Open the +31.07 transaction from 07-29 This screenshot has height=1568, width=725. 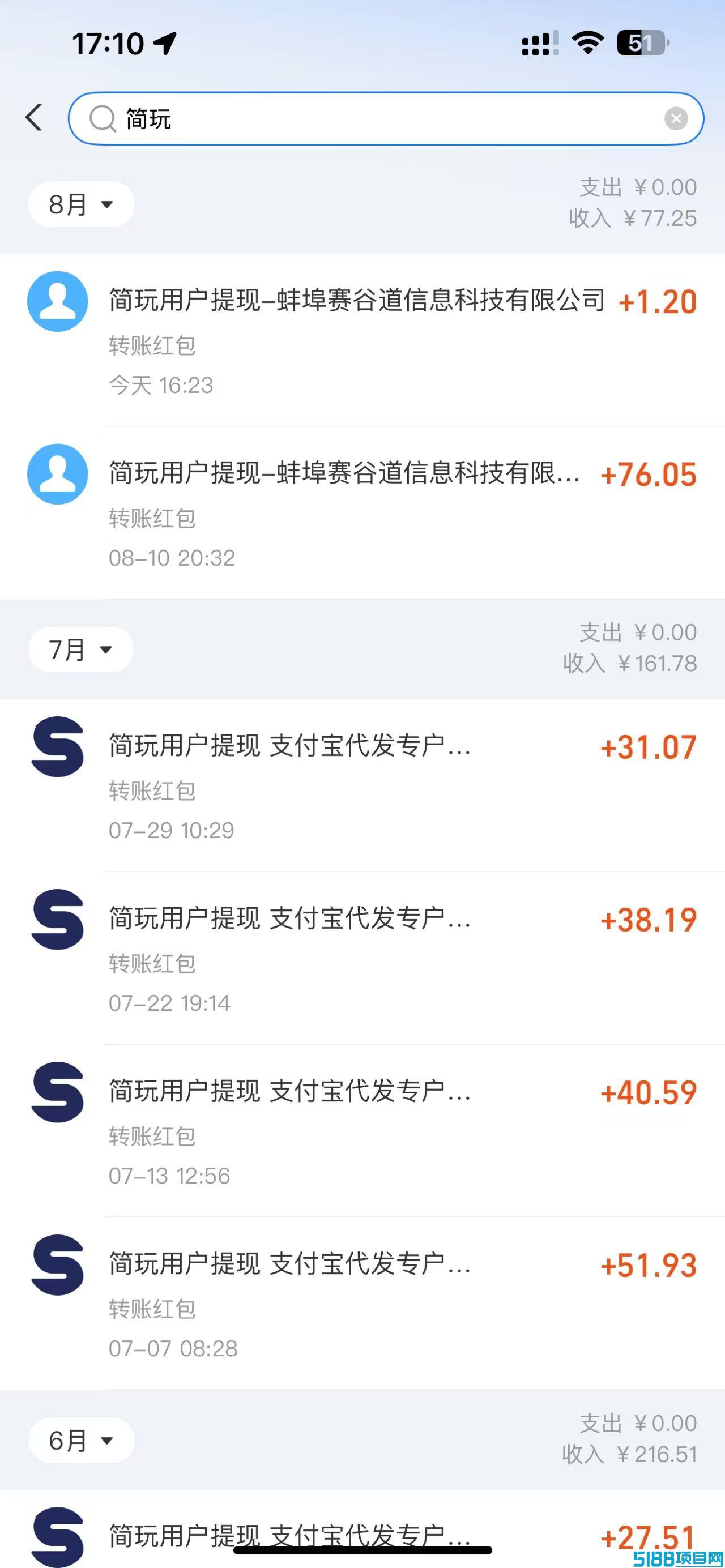point(363,786)
